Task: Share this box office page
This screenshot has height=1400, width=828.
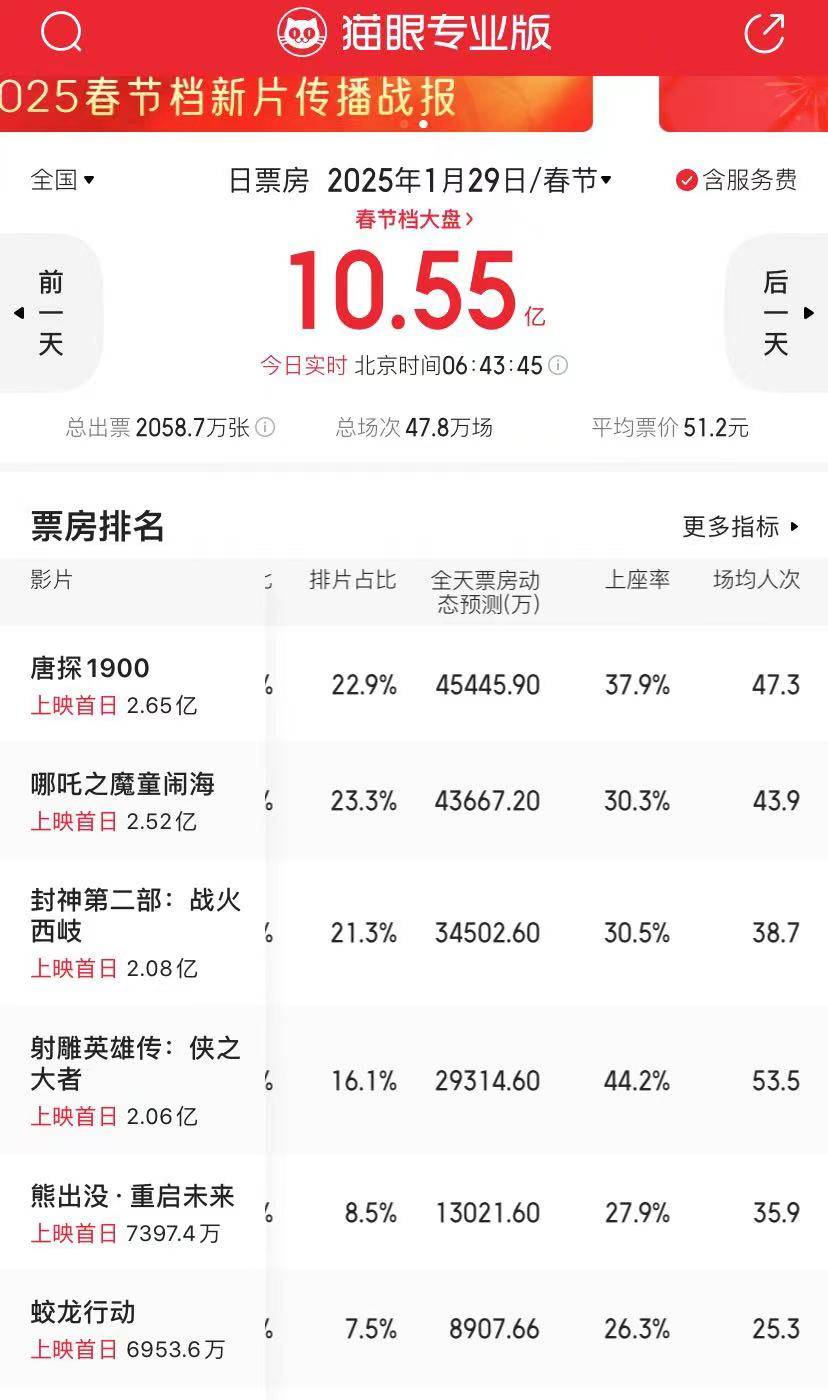Action: 765,33
